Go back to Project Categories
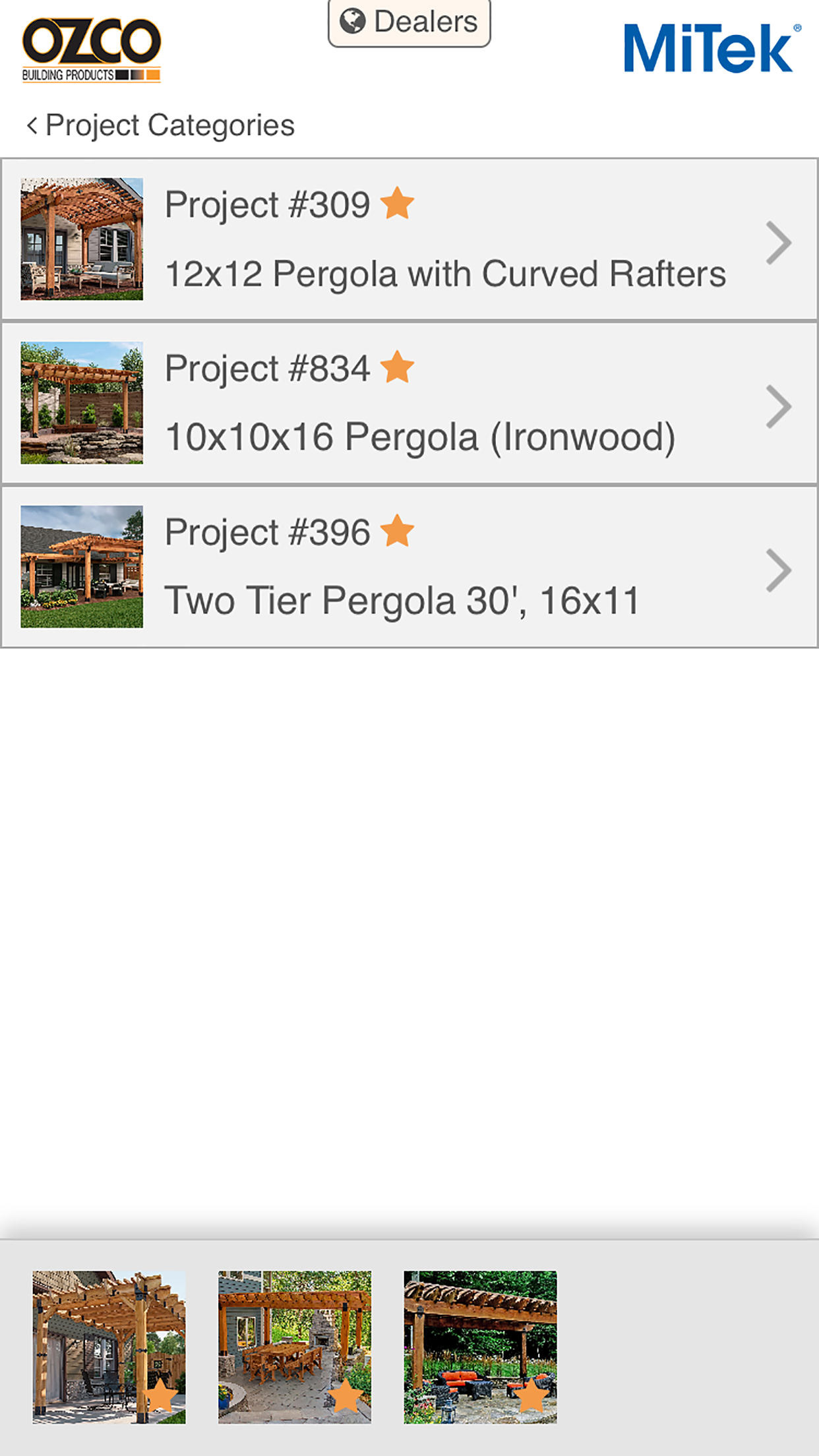The height and width of the screenshot is (1456, 819). click(x=161, y=125)
